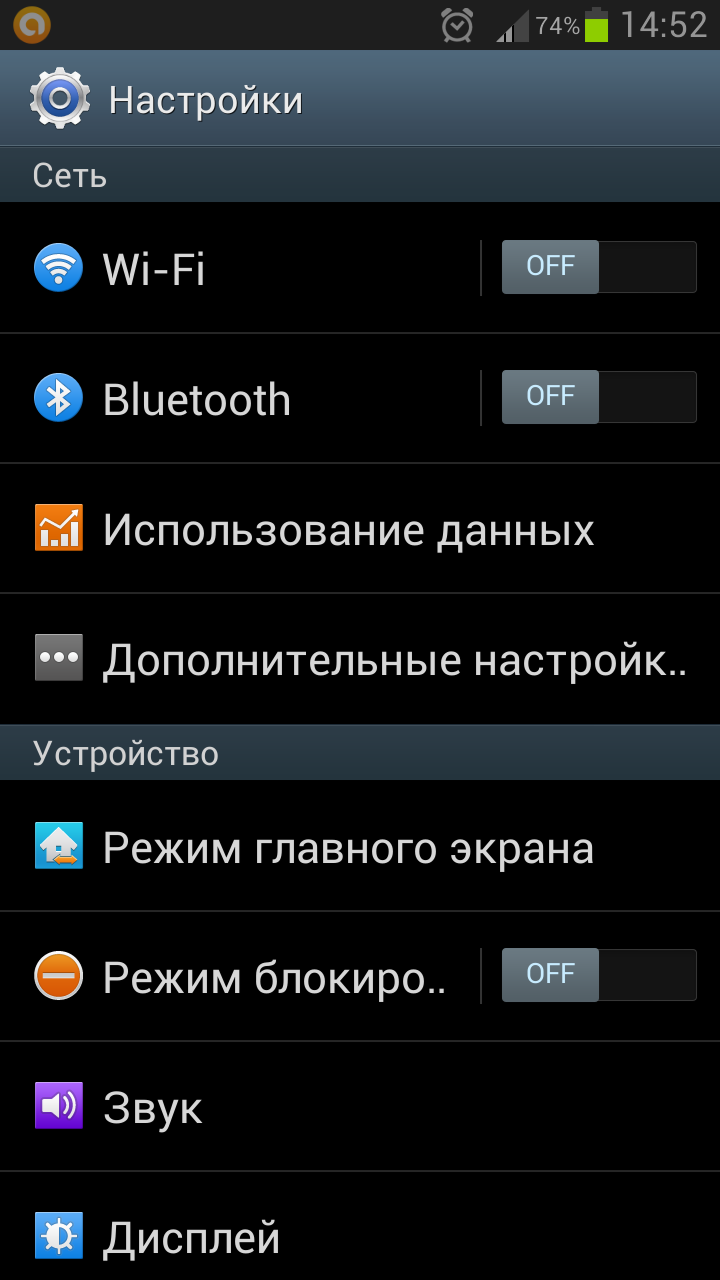Open the Режим блокировки settings row
The height and width of the screenshot is (1280, 720).
coord(240,976)
